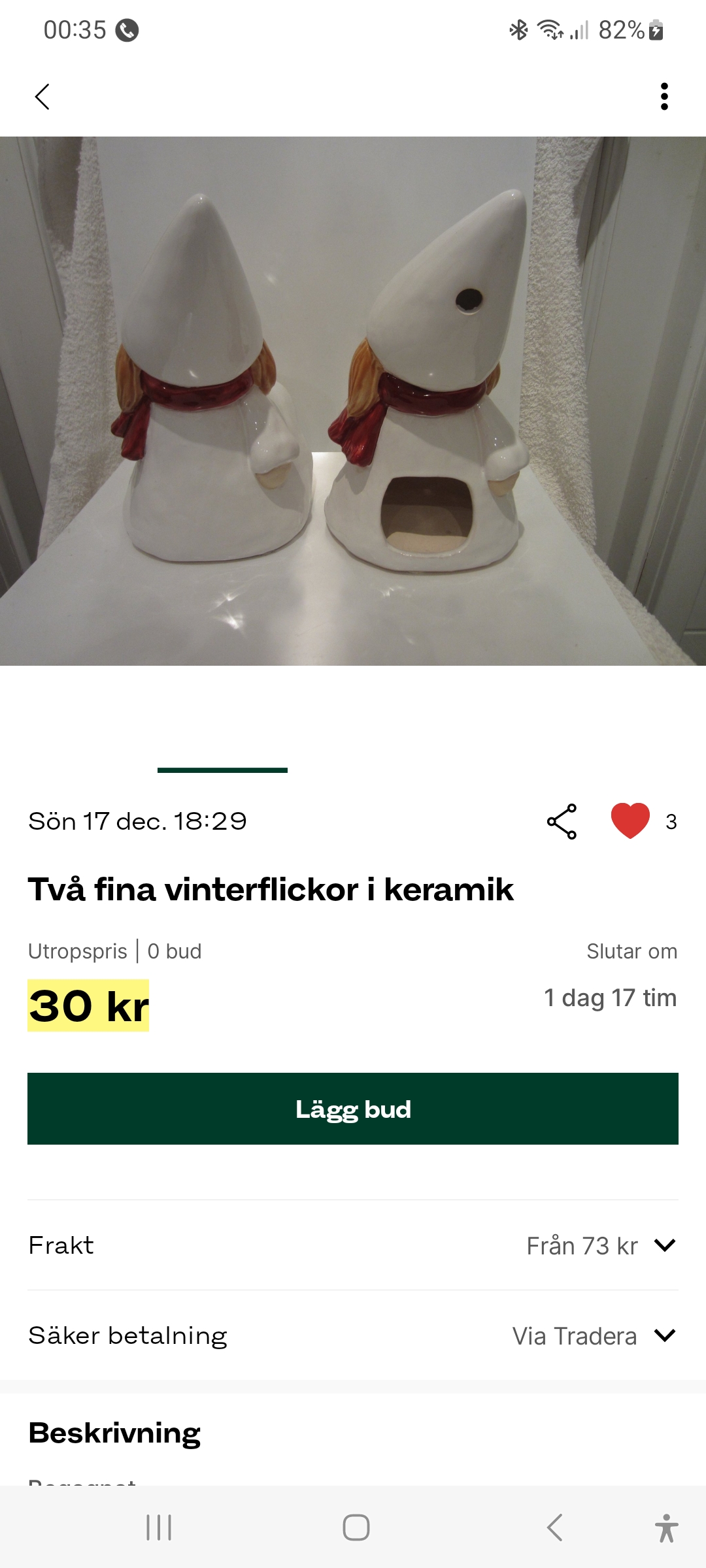
Task: Tap the red heart to unsave listing
Action: 630,821
